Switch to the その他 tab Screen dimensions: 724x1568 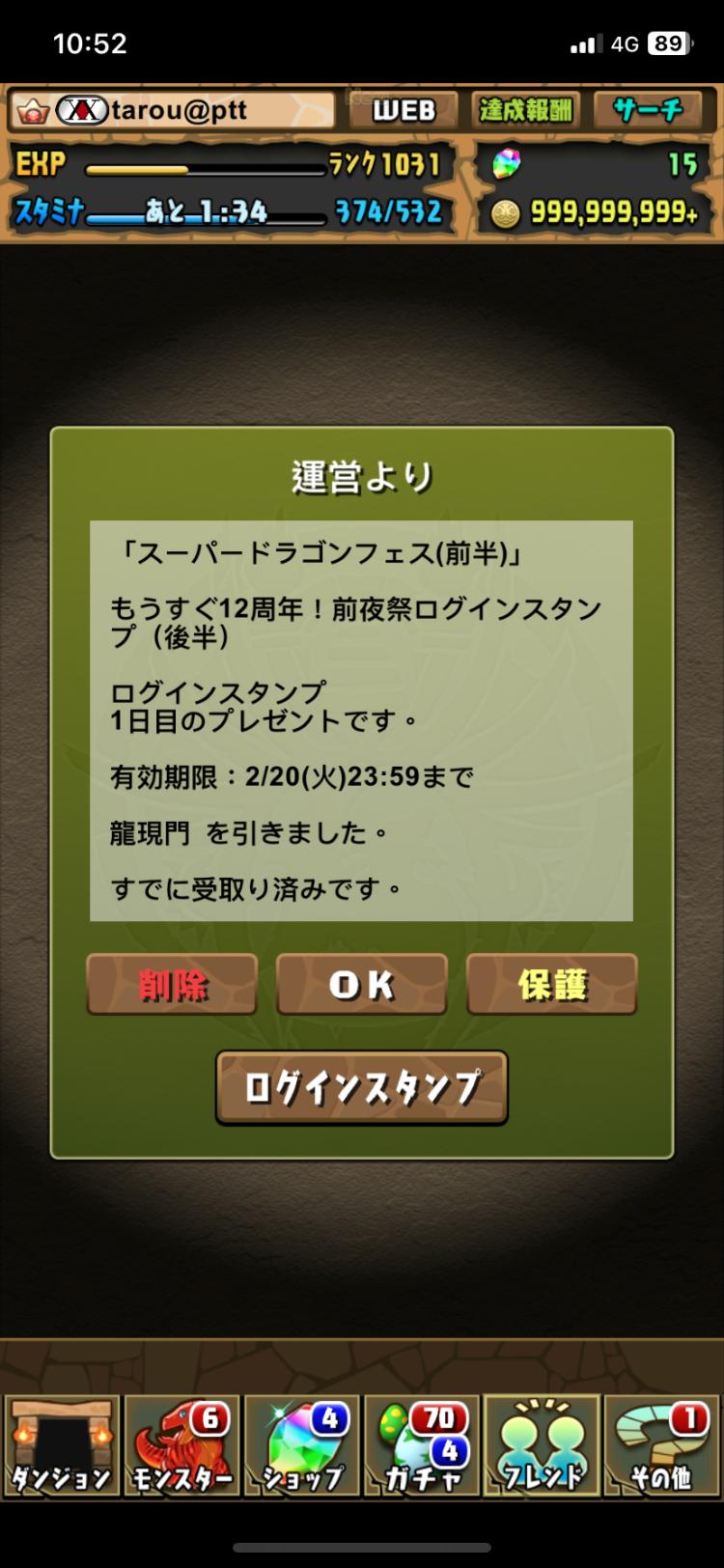click(661, 1445)
